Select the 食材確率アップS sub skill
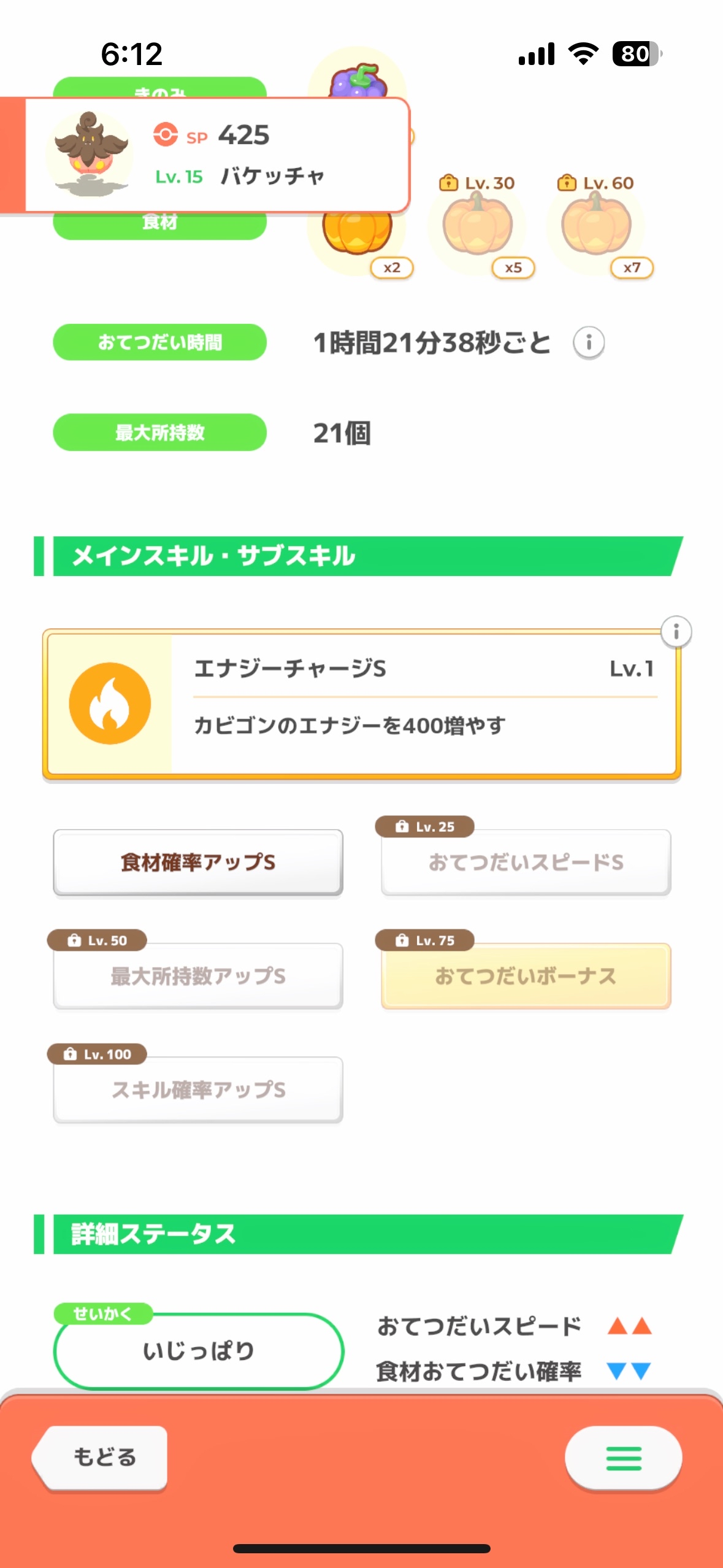This screenshot has width=723, height=1568. pos(197,862)
